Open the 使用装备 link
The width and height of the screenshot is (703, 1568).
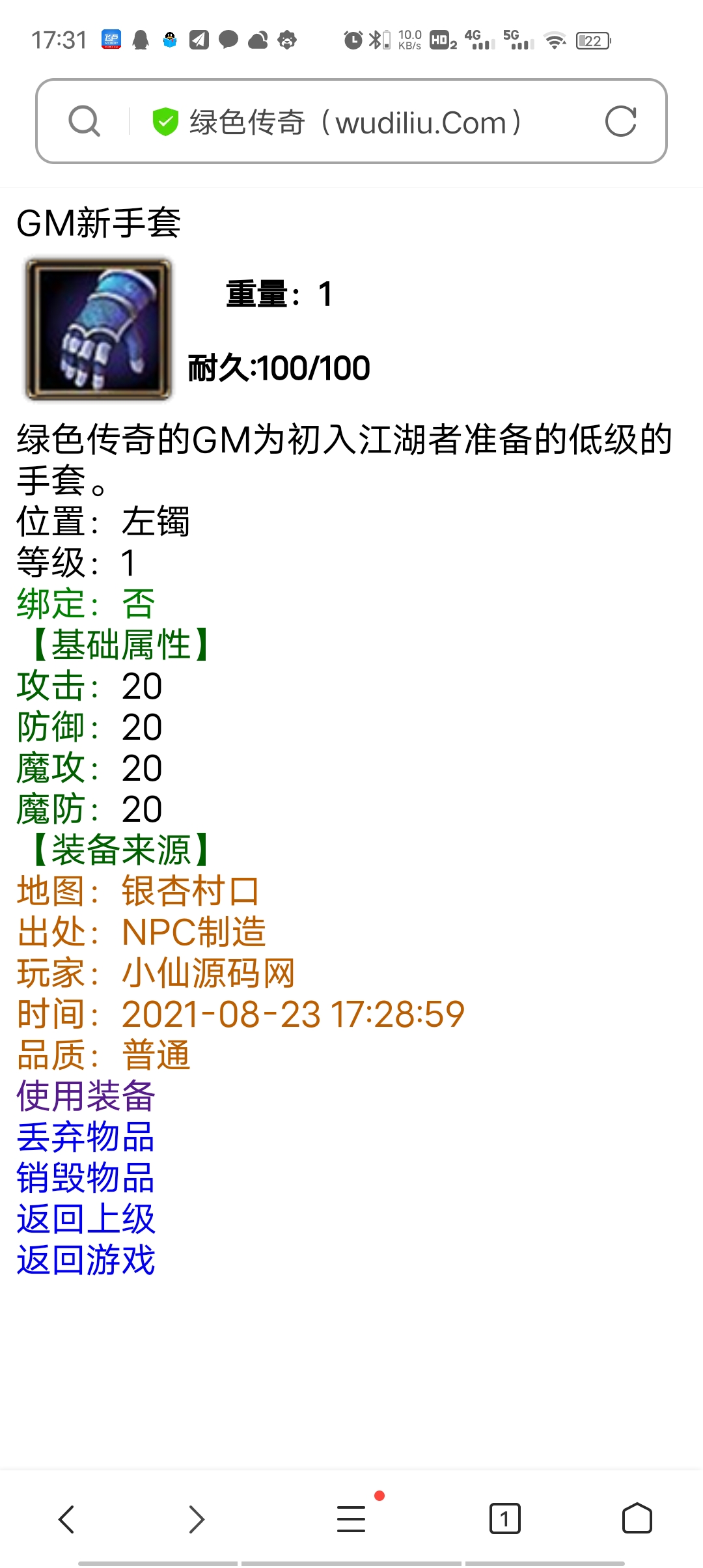[86, 1096]
